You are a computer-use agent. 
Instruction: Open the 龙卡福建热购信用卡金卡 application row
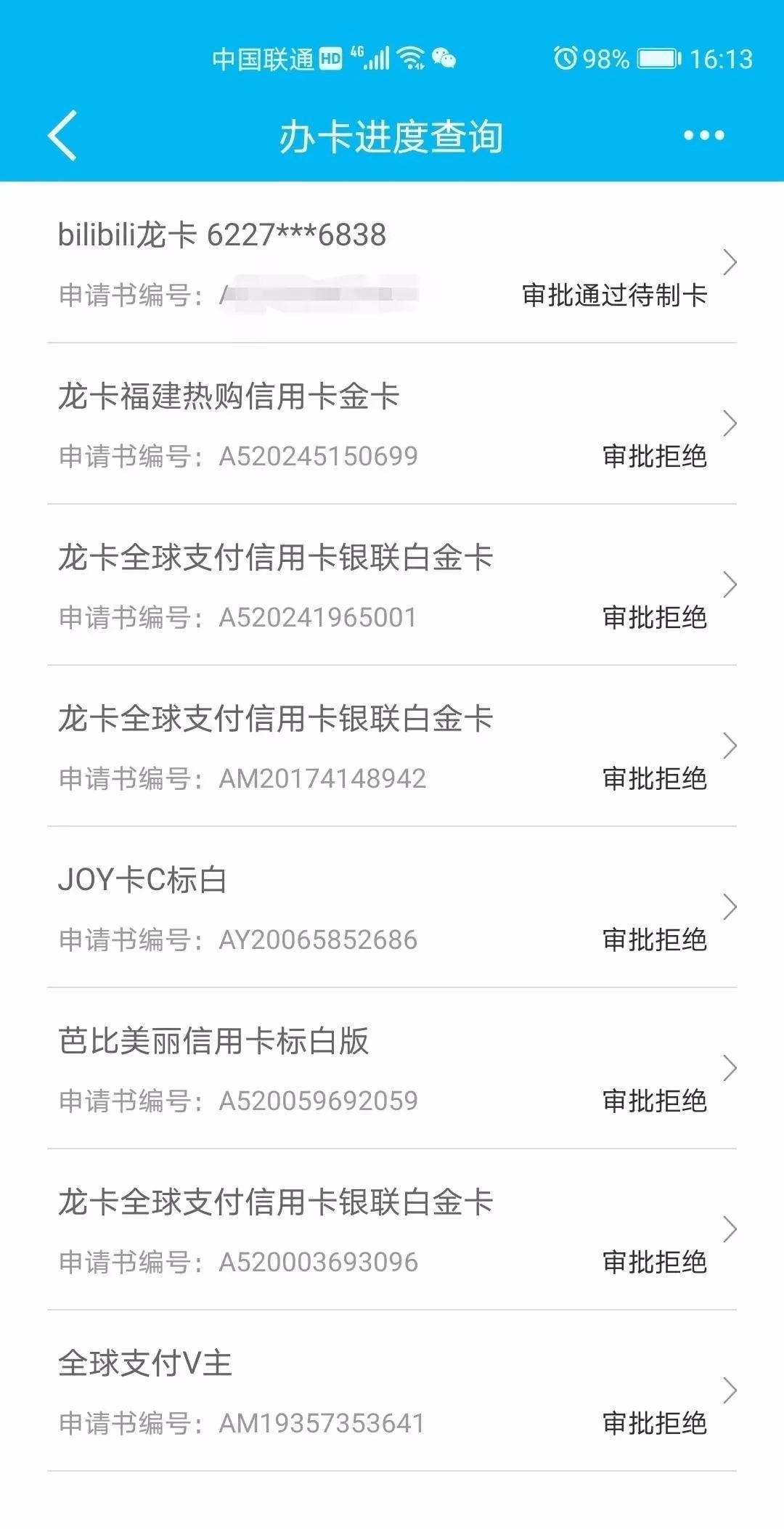pos(392,424)
